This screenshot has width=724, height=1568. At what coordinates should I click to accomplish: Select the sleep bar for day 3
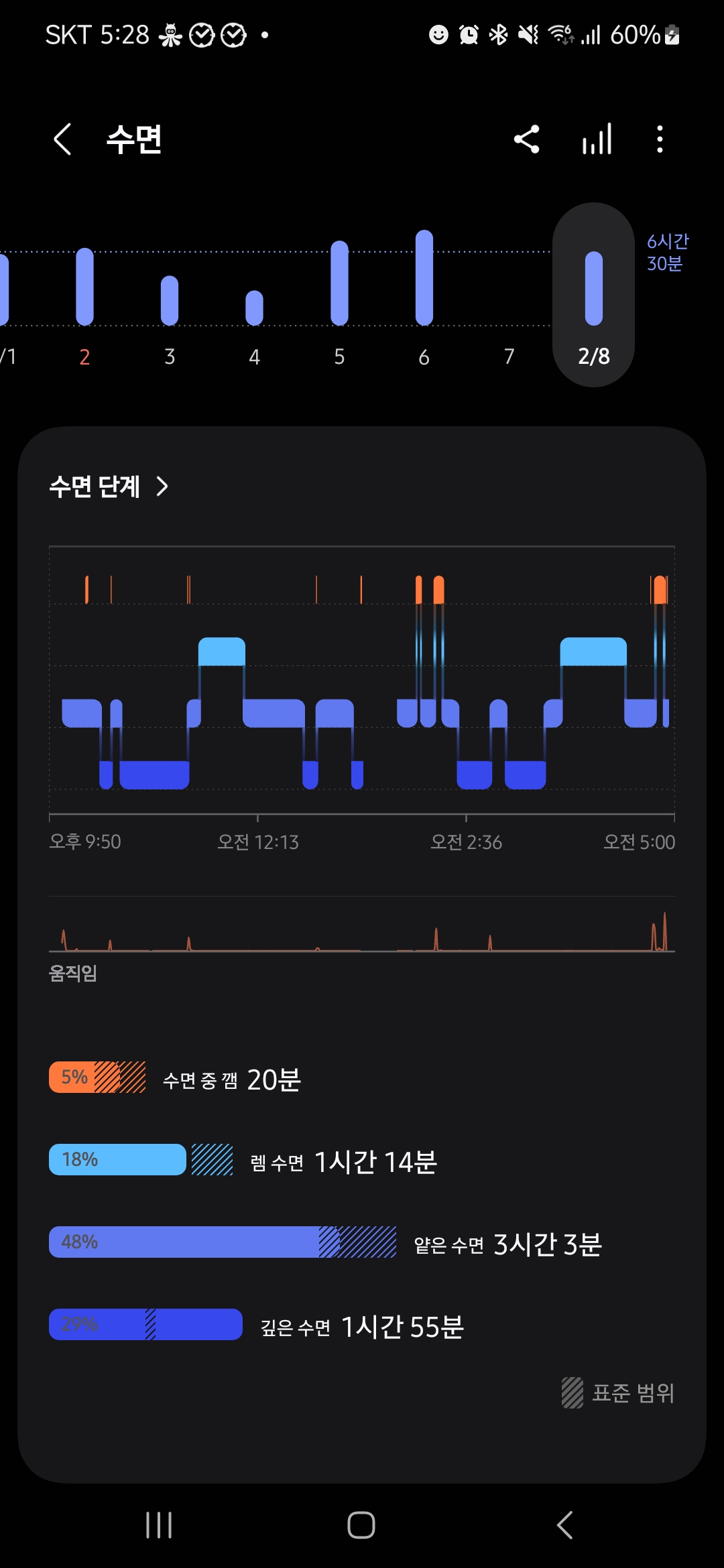(170, 300)
